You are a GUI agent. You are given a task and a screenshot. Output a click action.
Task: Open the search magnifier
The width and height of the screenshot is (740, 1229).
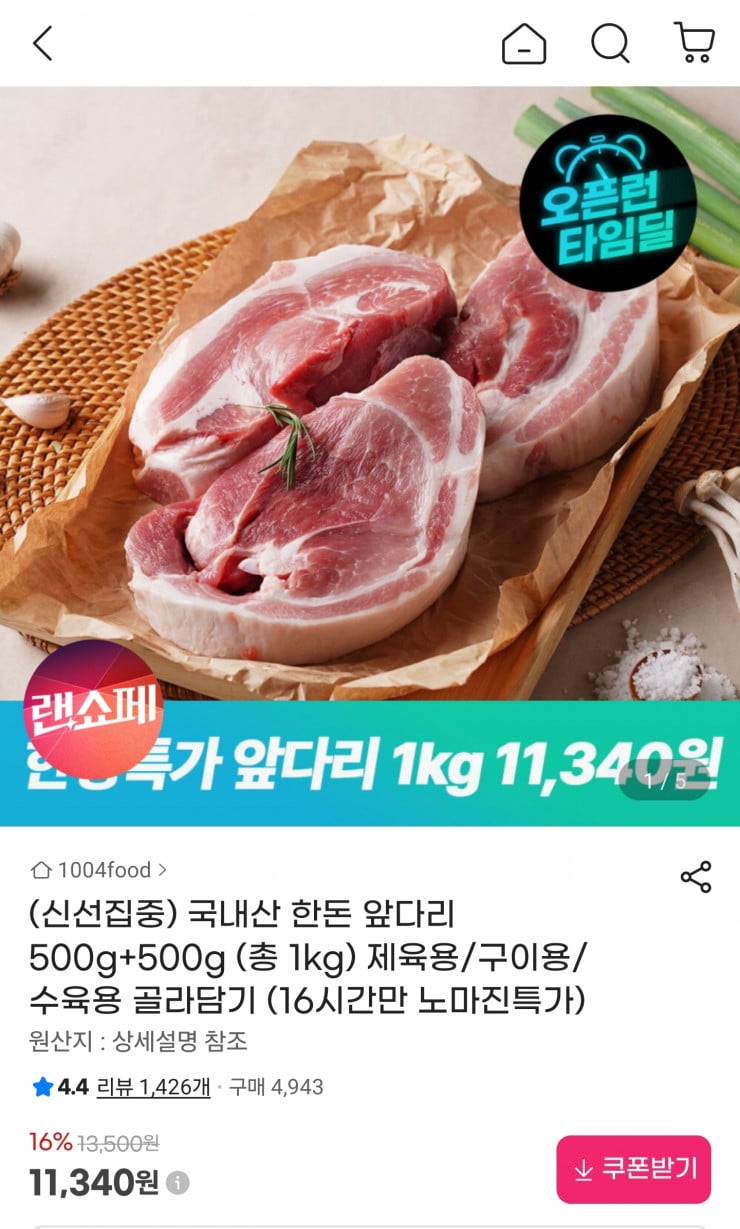609,44
